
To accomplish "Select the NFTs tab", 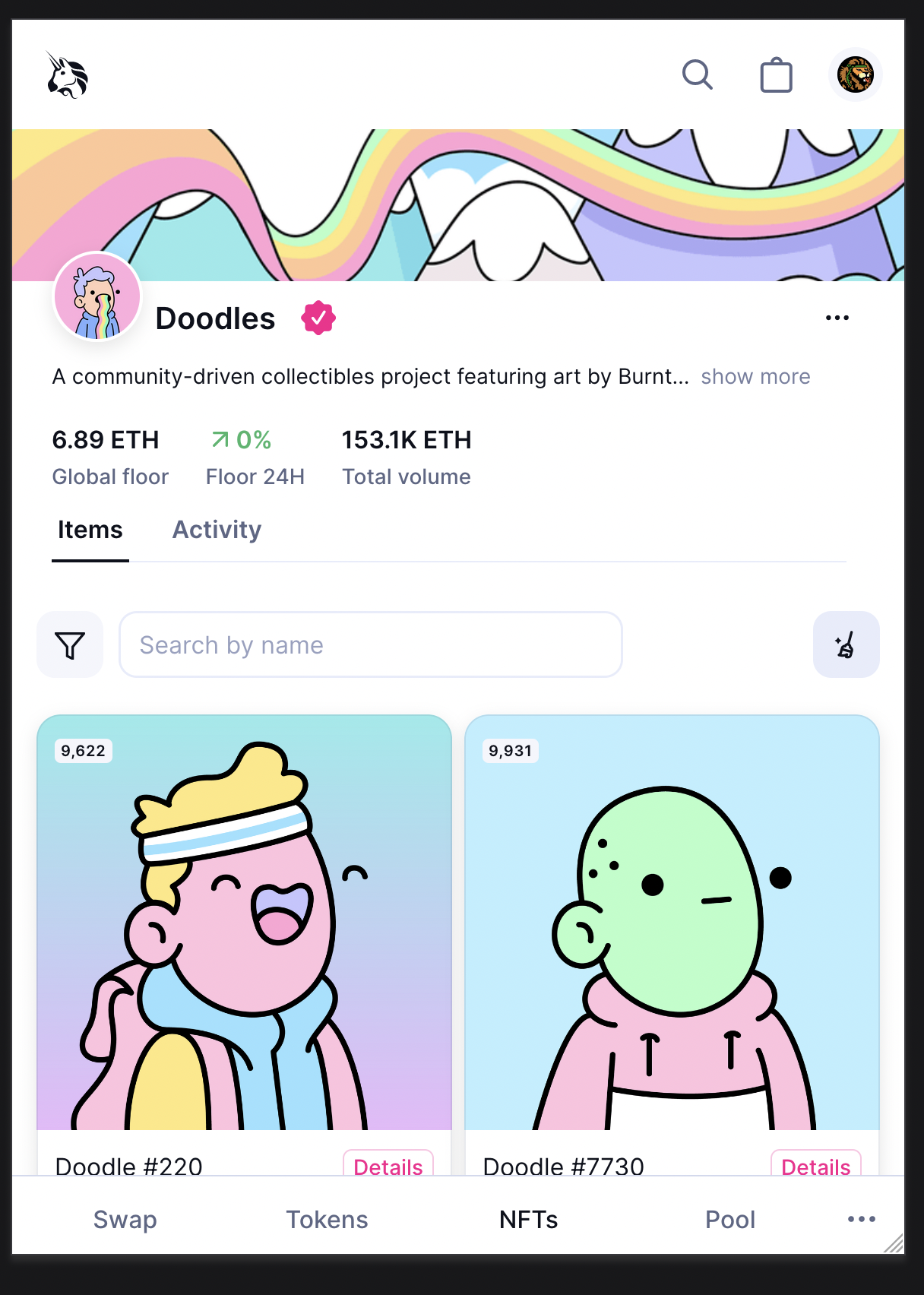I will (x=528, y=1220).
